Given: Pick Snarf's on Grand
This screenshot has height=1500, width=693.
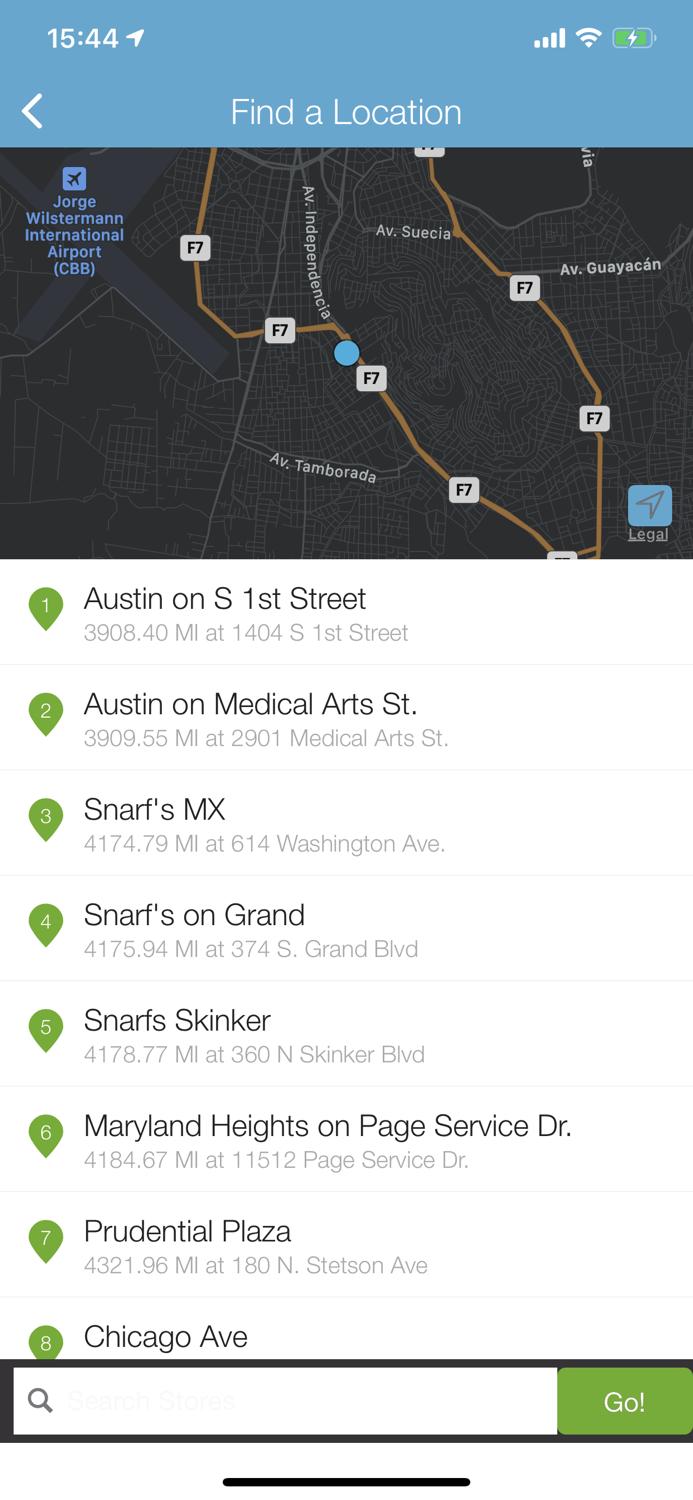Looking at the screenshot, I should [346, 929].
